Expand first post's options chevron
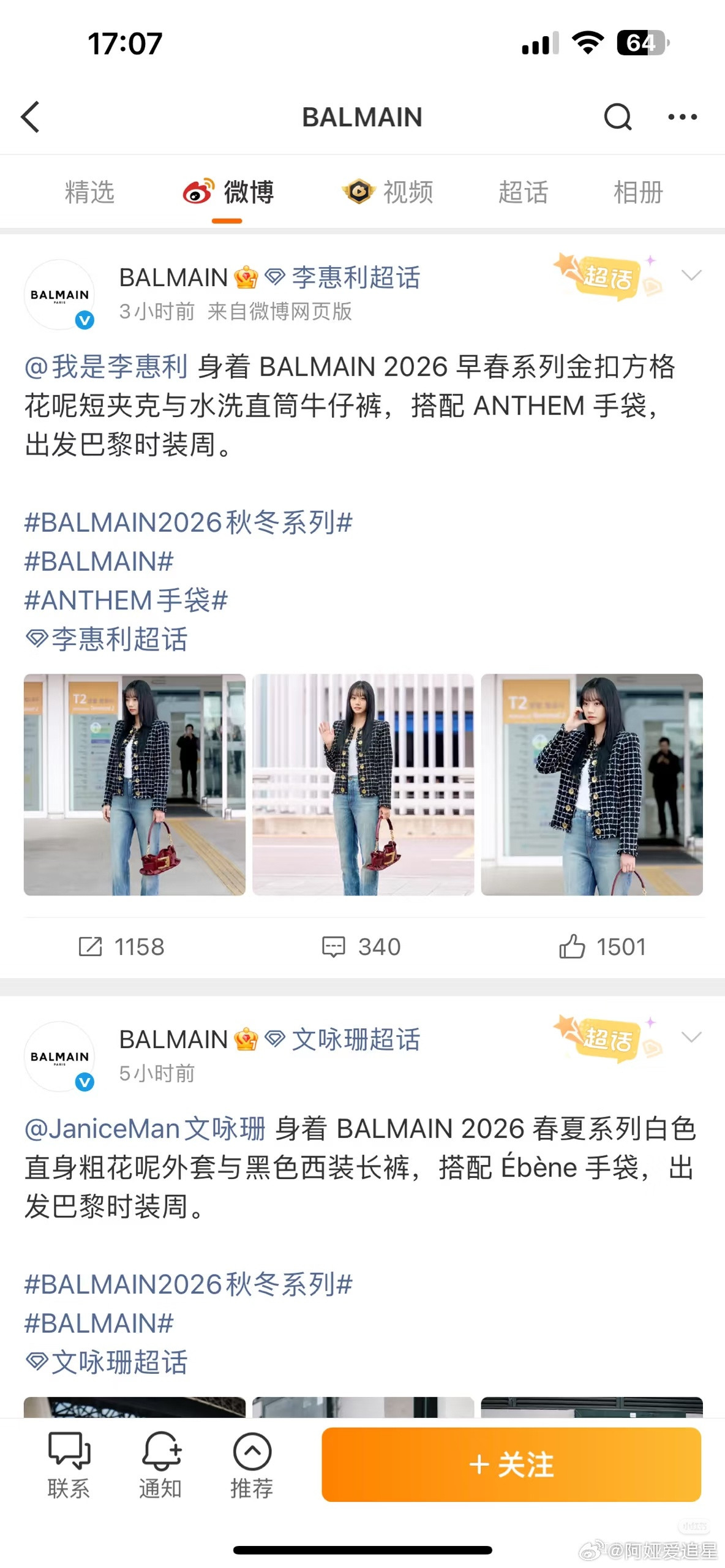725x1568 pixels. coord(692,276)
